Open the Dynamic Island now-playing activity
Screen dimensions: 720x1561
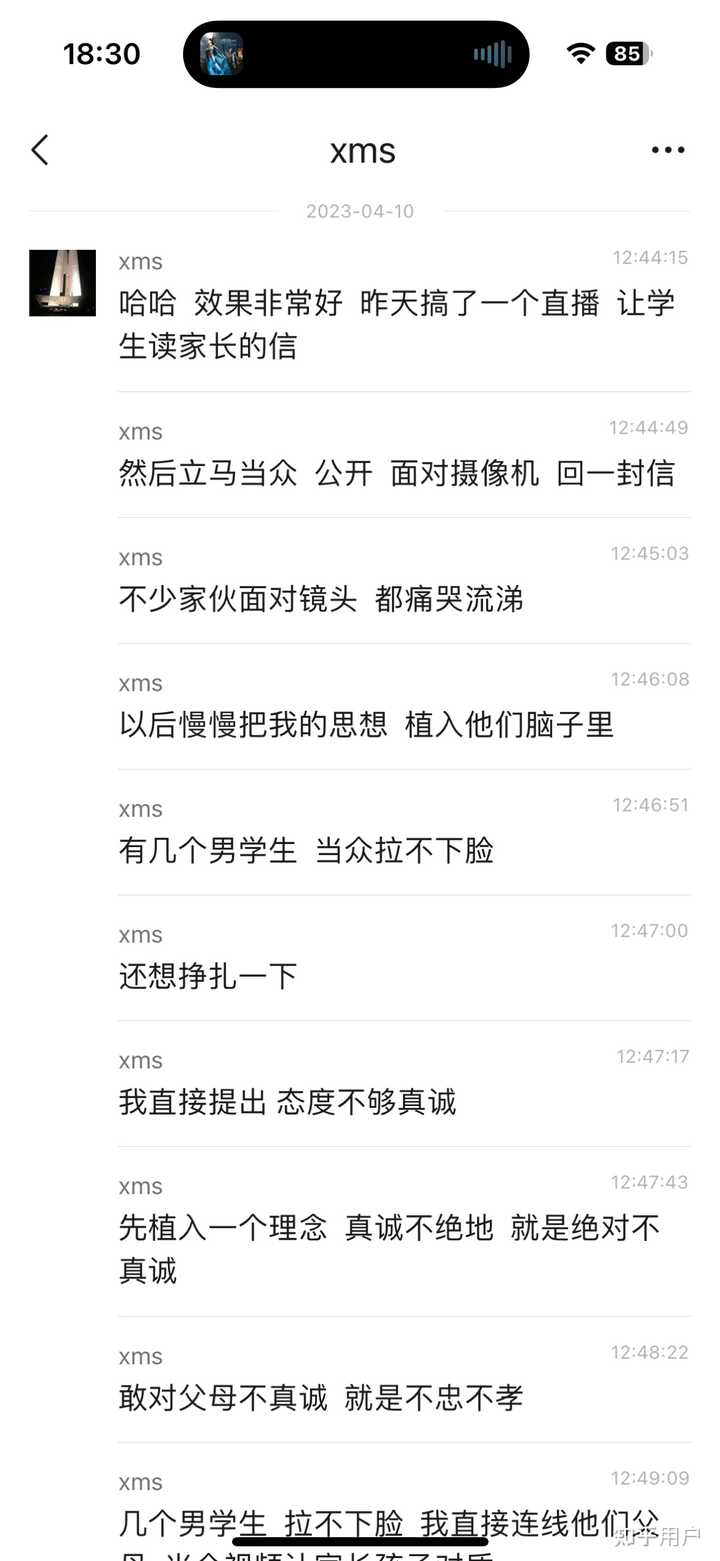pos(356,54)
